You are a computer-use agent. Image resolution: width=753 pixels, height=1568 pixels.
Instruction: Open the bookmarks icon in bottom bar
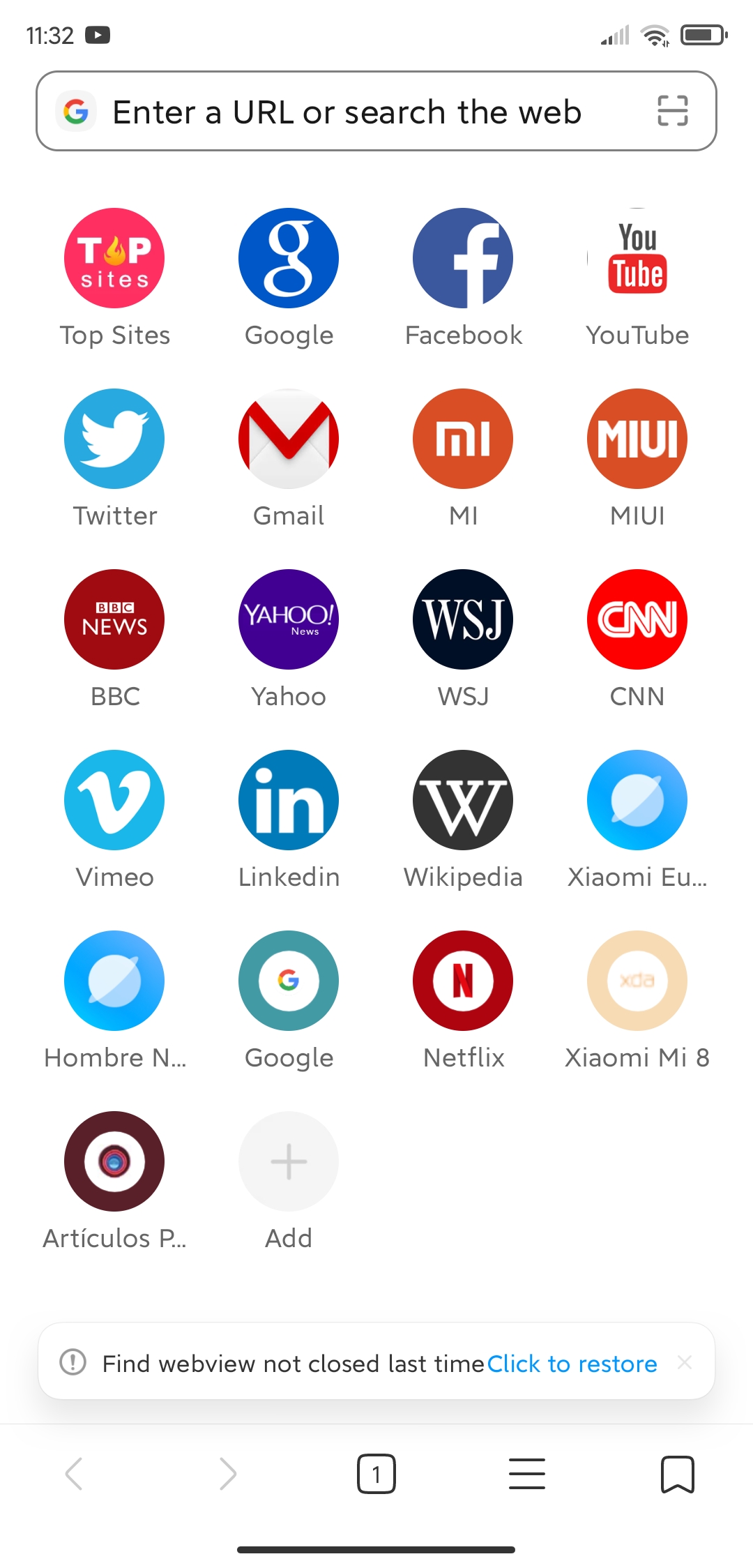coord(677,1474)
